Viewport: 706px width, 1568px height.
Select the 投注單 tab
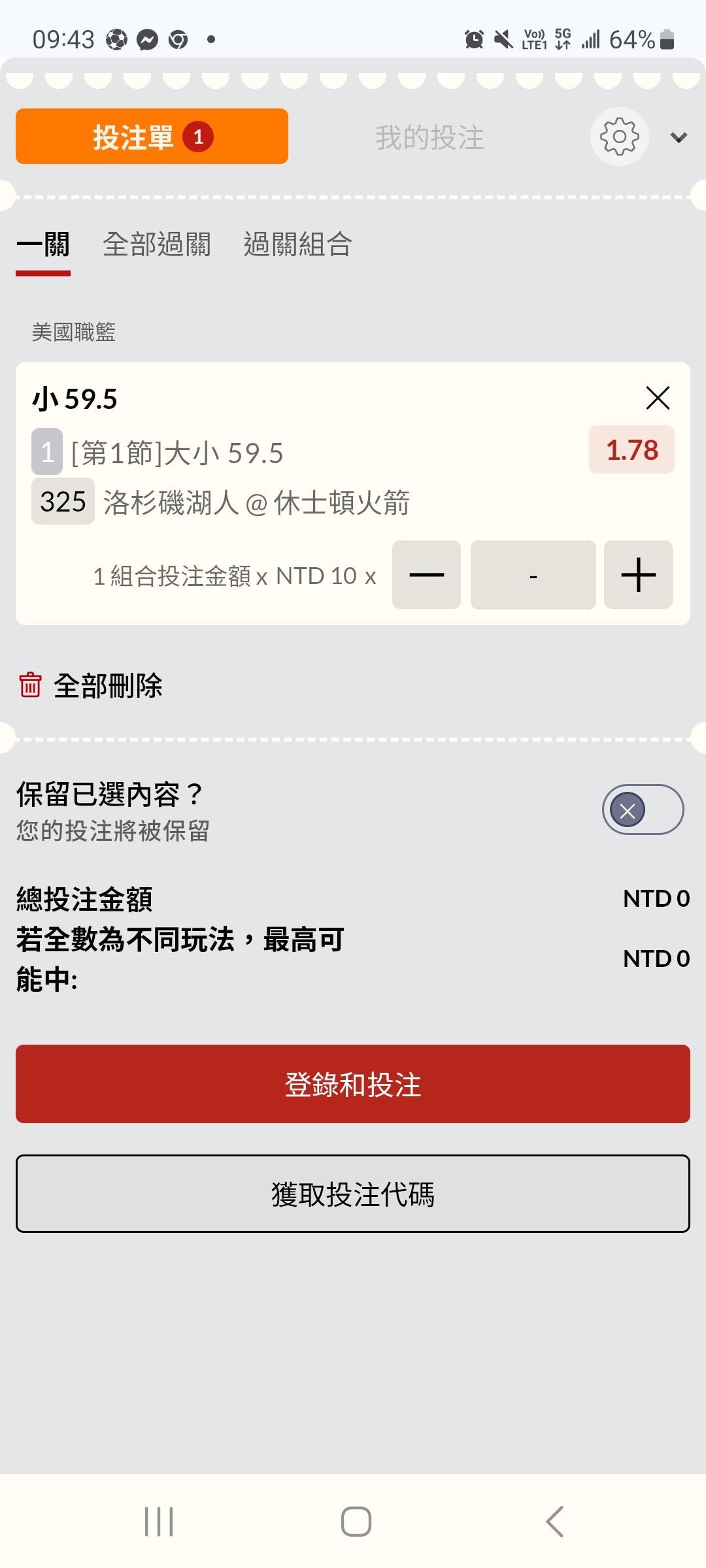pyautogui.click(x=152, y=137)
